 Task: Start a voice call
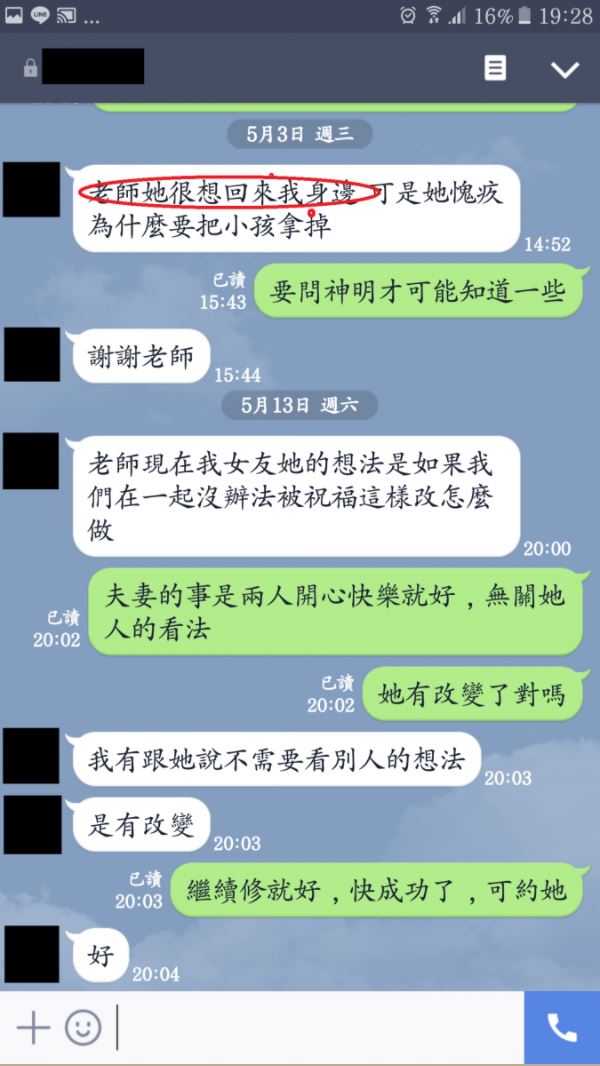(x=562, y=1028)
